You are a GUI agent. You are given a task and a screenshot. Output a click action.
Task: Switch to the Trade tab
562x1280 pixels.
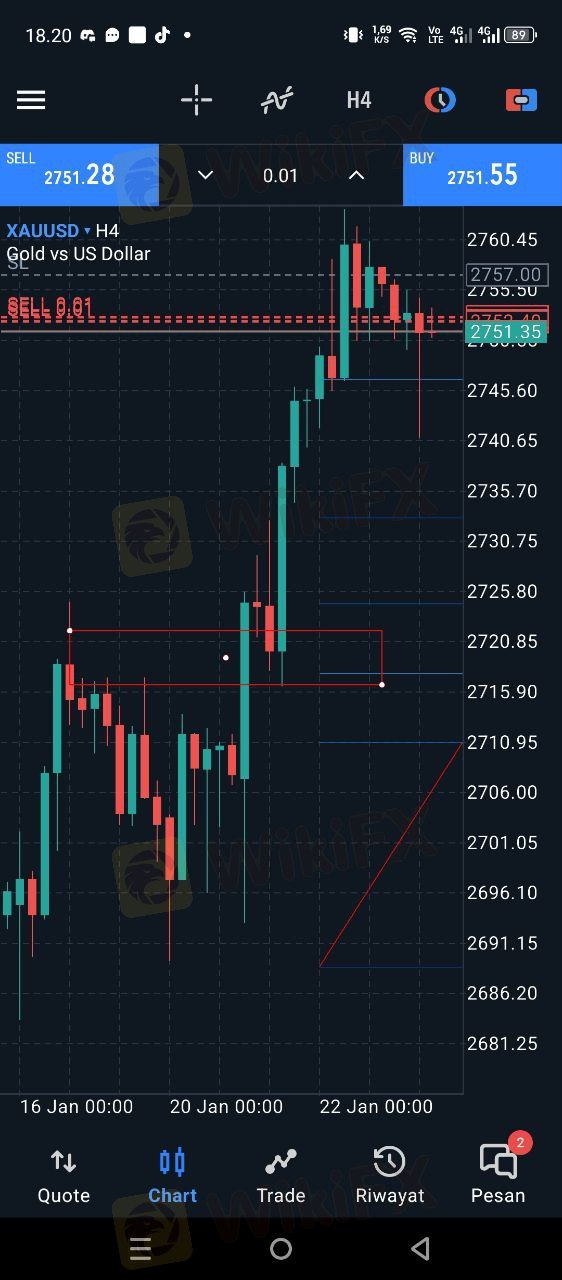(x=281, y=1176)
